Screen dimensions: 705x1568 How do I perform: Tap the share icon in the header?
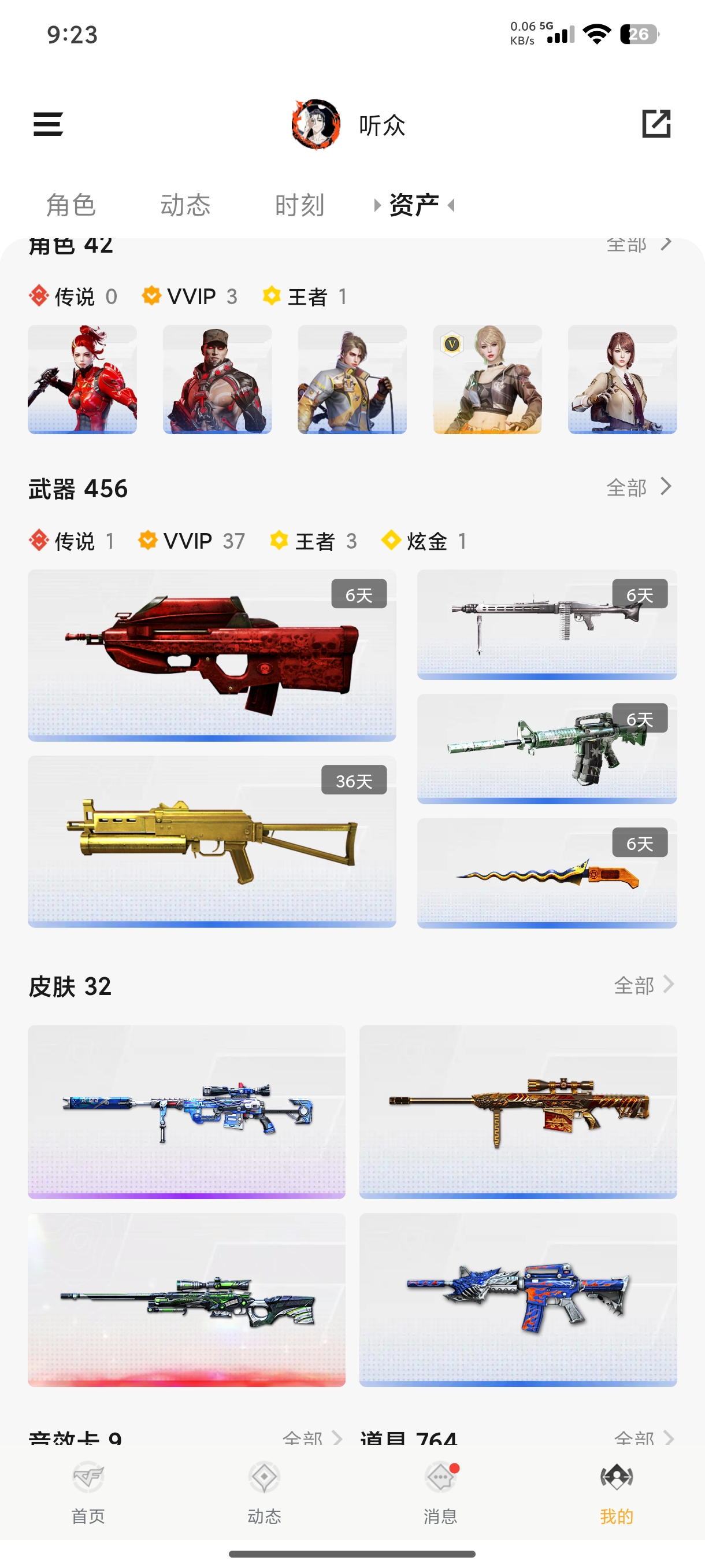pyautogui.click(x=656, y=124)
